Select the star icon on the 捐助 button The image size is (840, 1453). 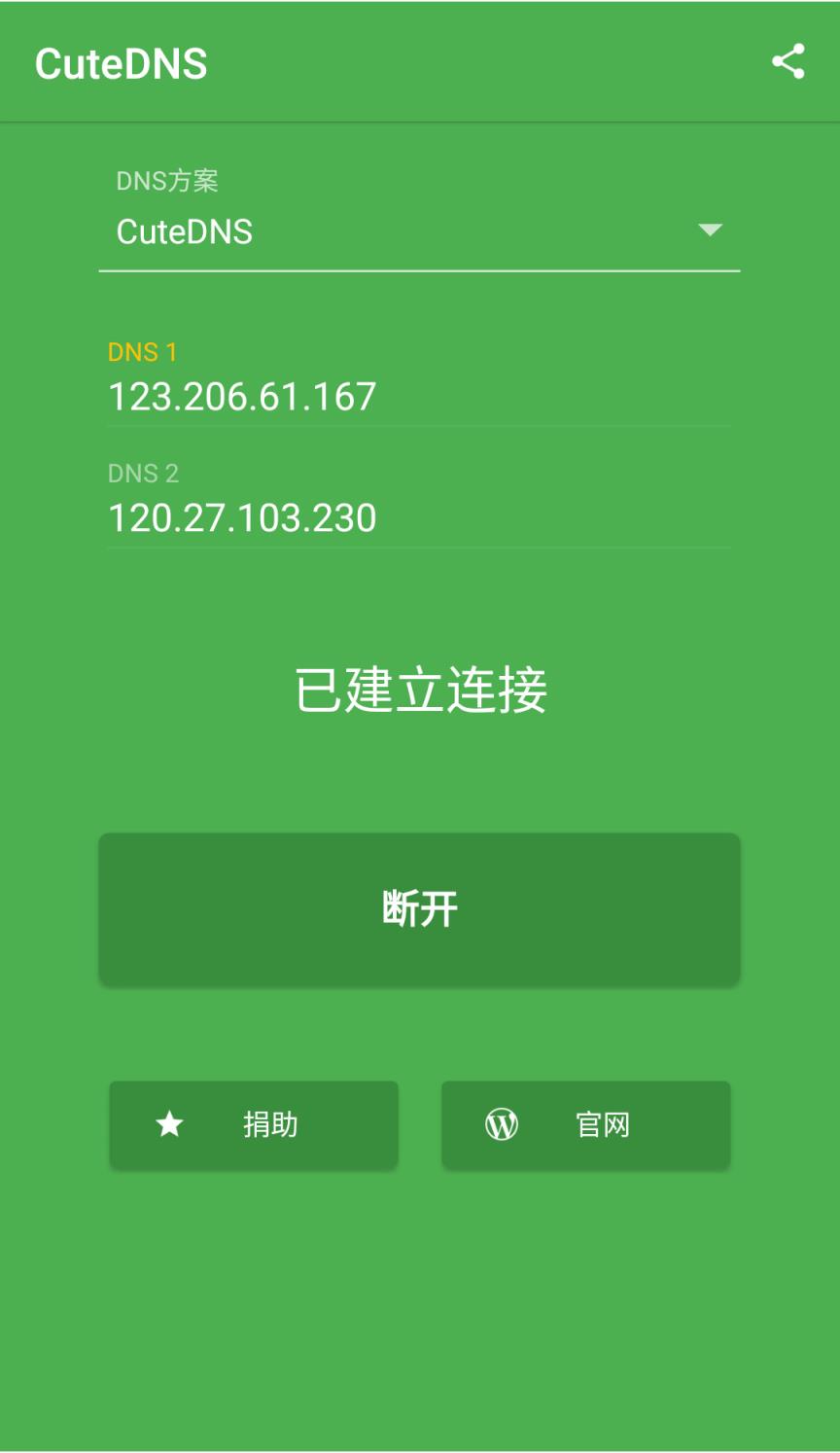point(169,1124)
